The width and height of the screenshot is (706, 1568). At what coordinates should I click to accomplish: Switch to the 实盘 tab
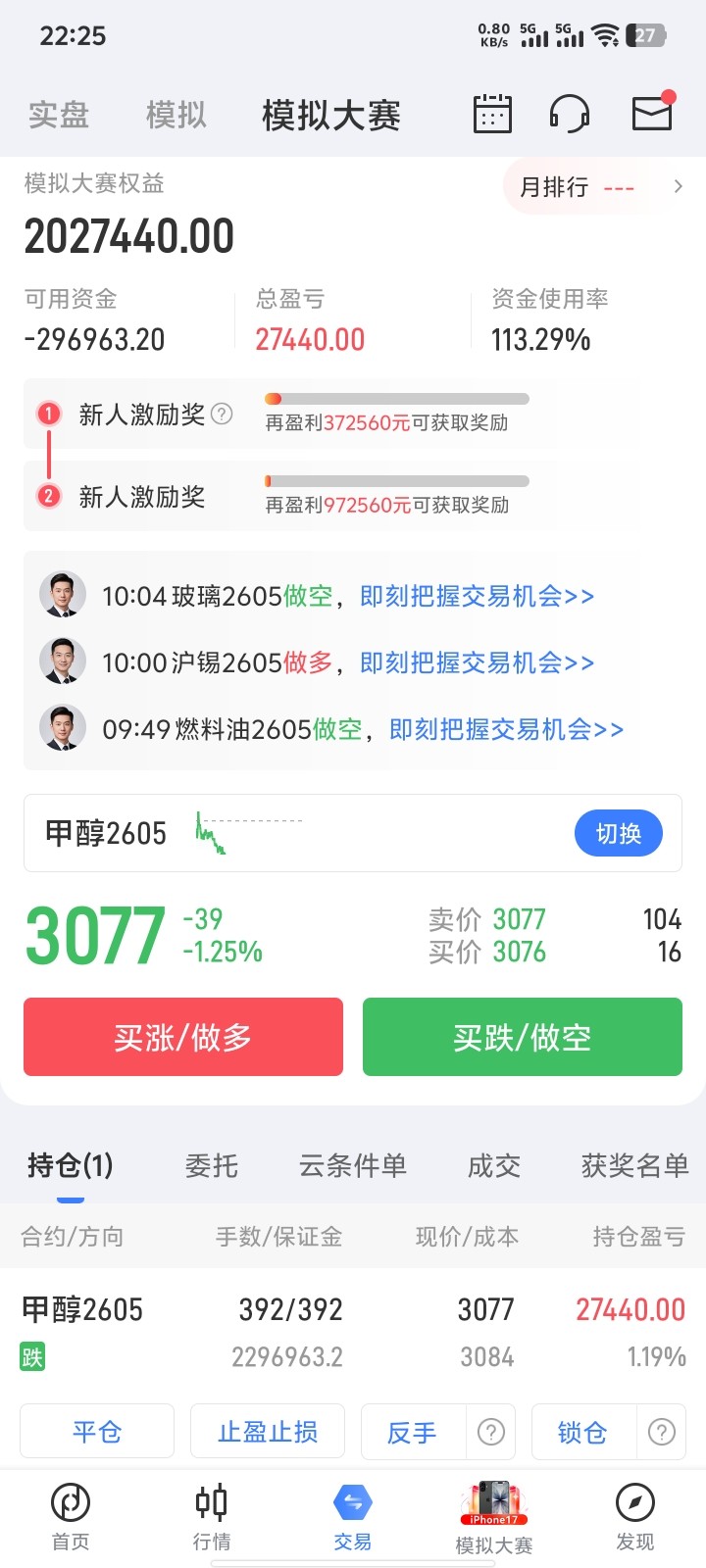59,116
